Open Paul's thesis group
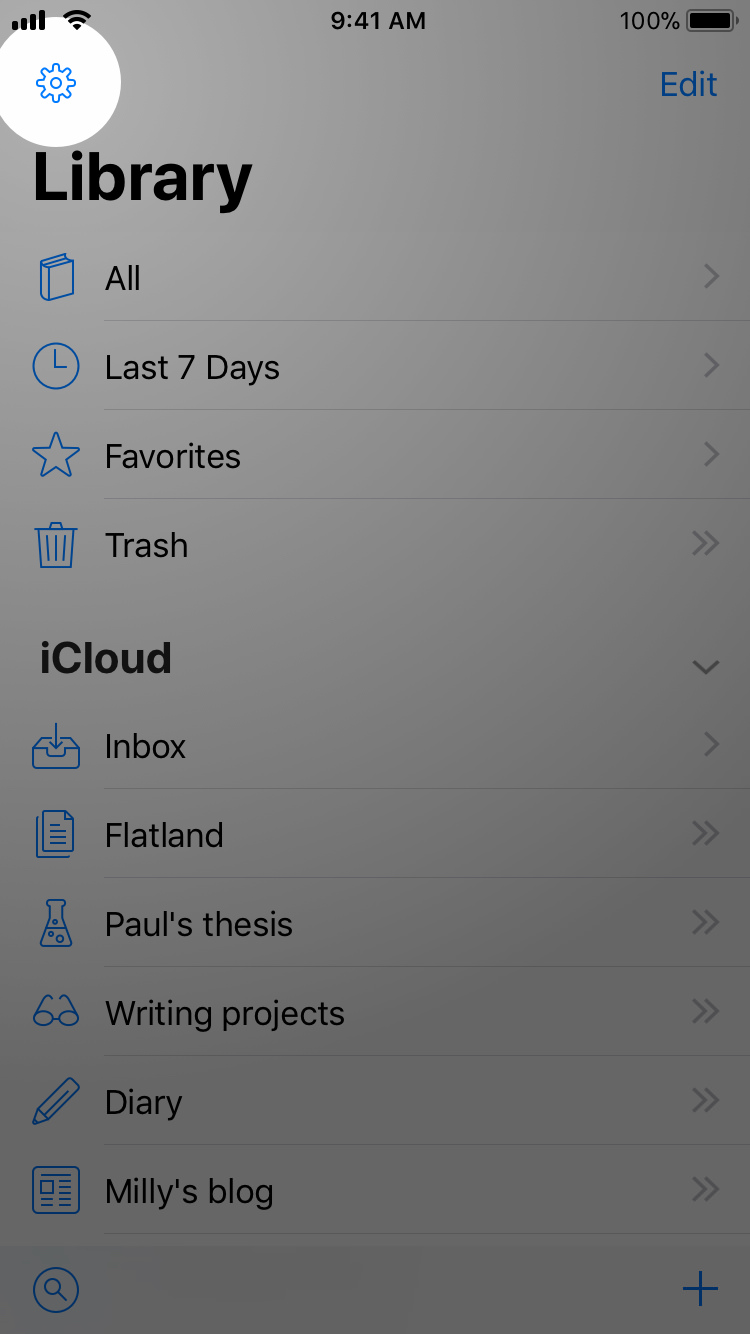Viewport: 750px width, 1334px height. (x=375, y=923)
